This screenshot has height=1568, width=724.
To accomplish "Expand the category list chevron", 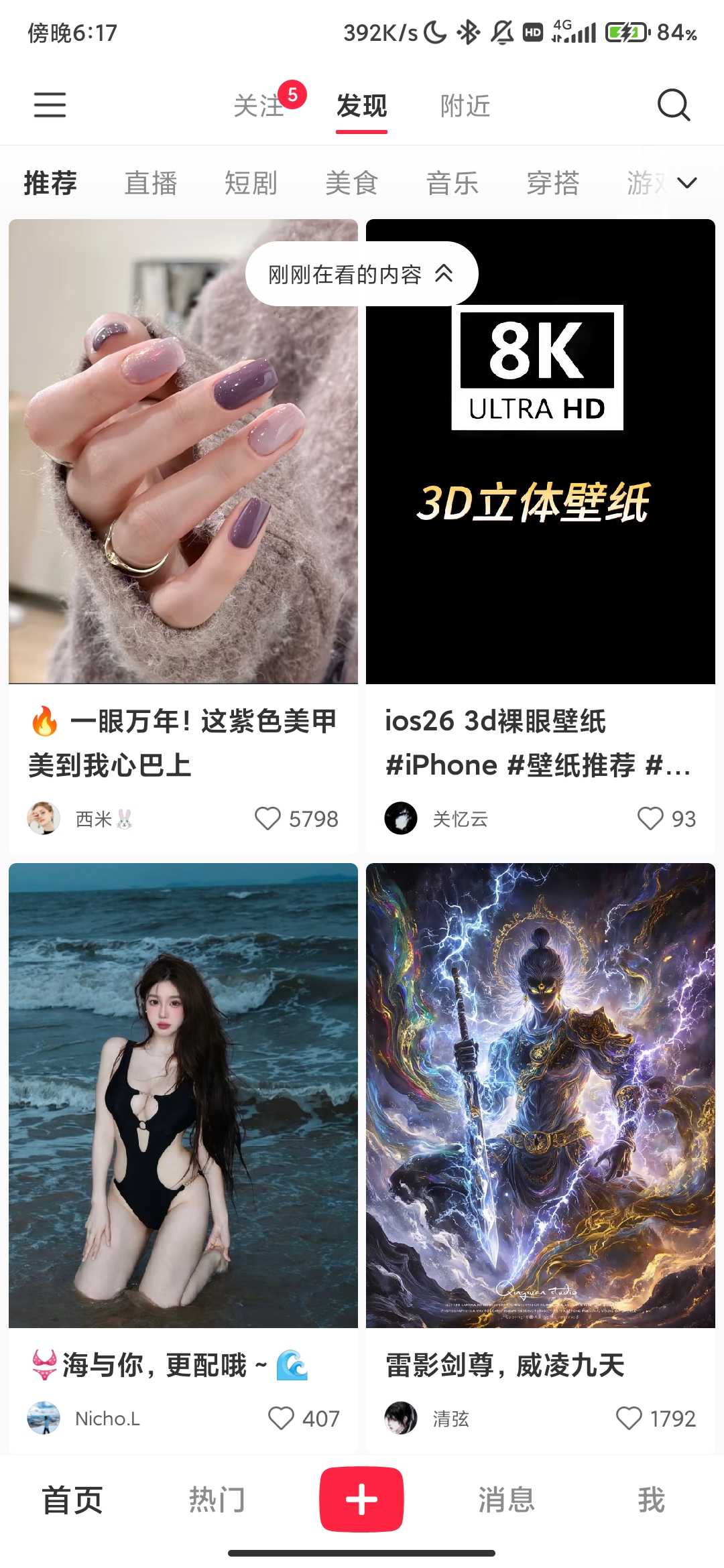I will coord(687,183).
